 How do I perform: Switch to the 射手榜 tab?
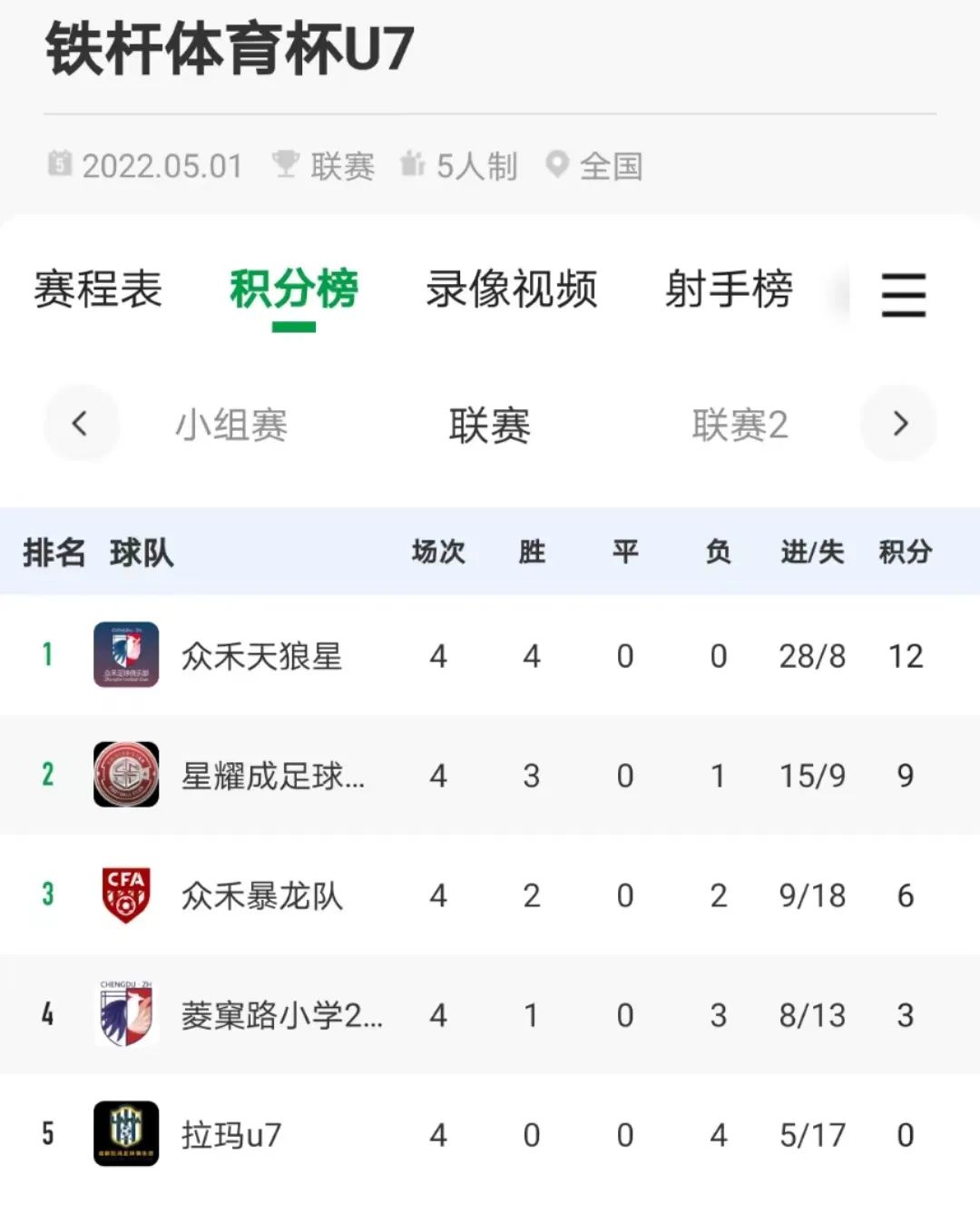(730, 290)
